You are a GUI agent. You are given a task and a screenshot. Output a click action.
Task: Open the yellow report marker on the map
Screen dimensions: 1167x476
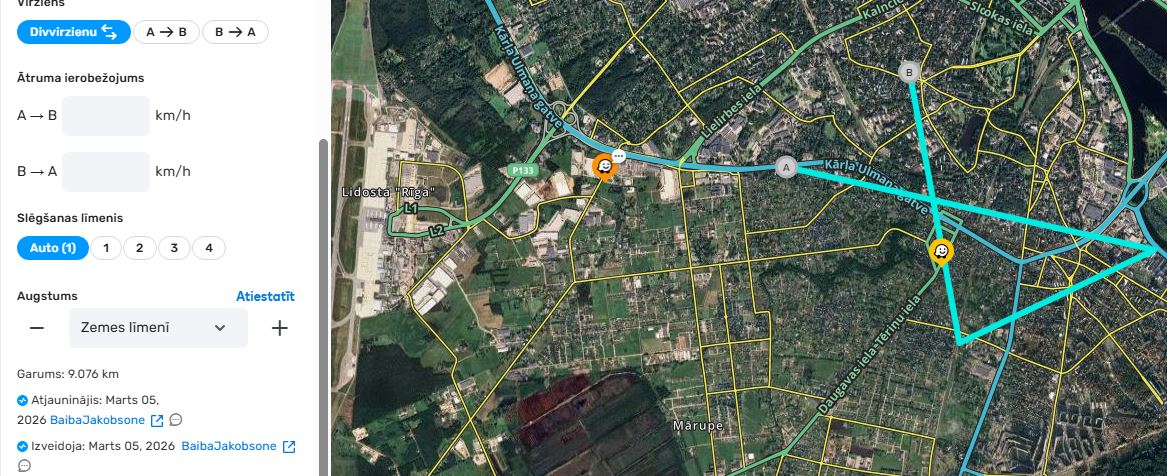pos(941,251)
